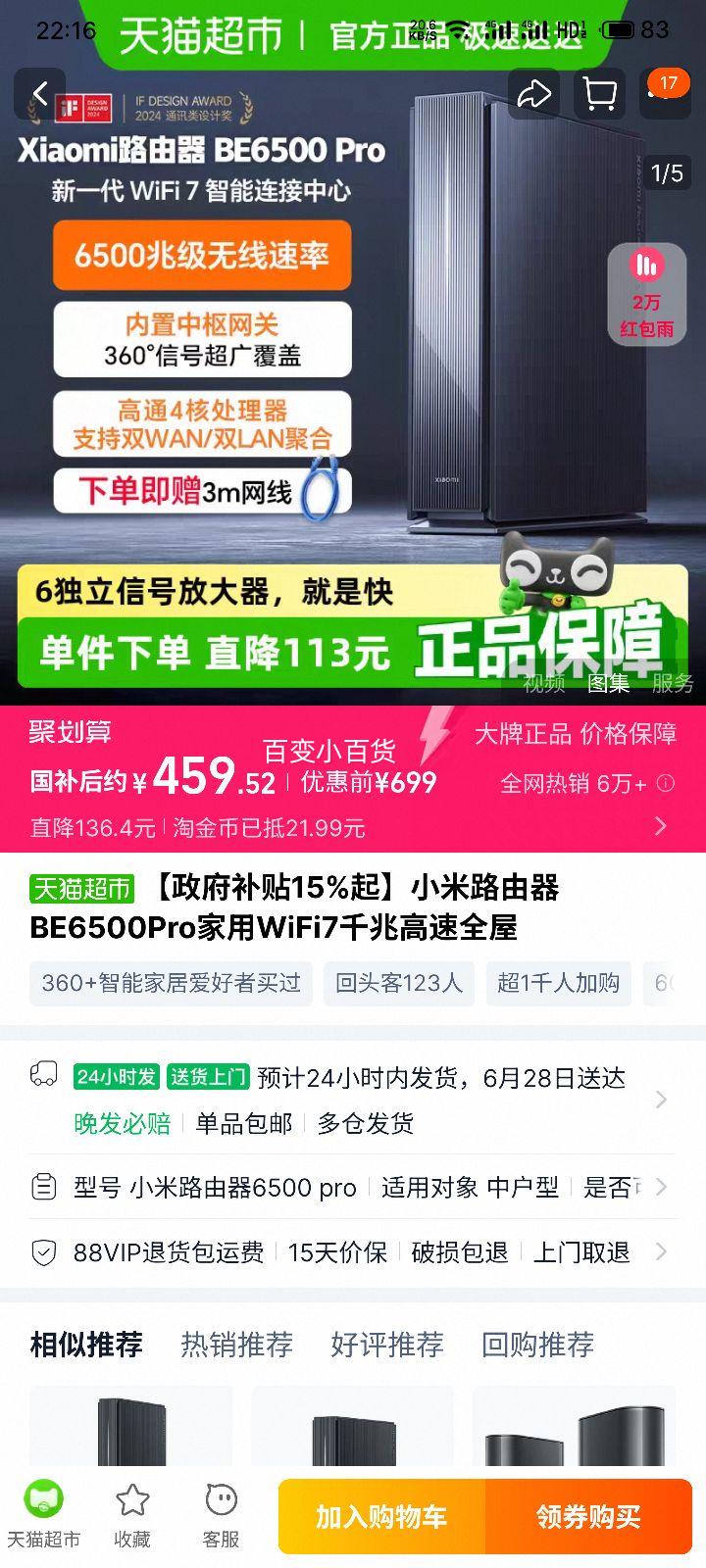This screenshot has width=706, height=1568.
Task: Open the 聚划算 price details banner
Action: 353,779
